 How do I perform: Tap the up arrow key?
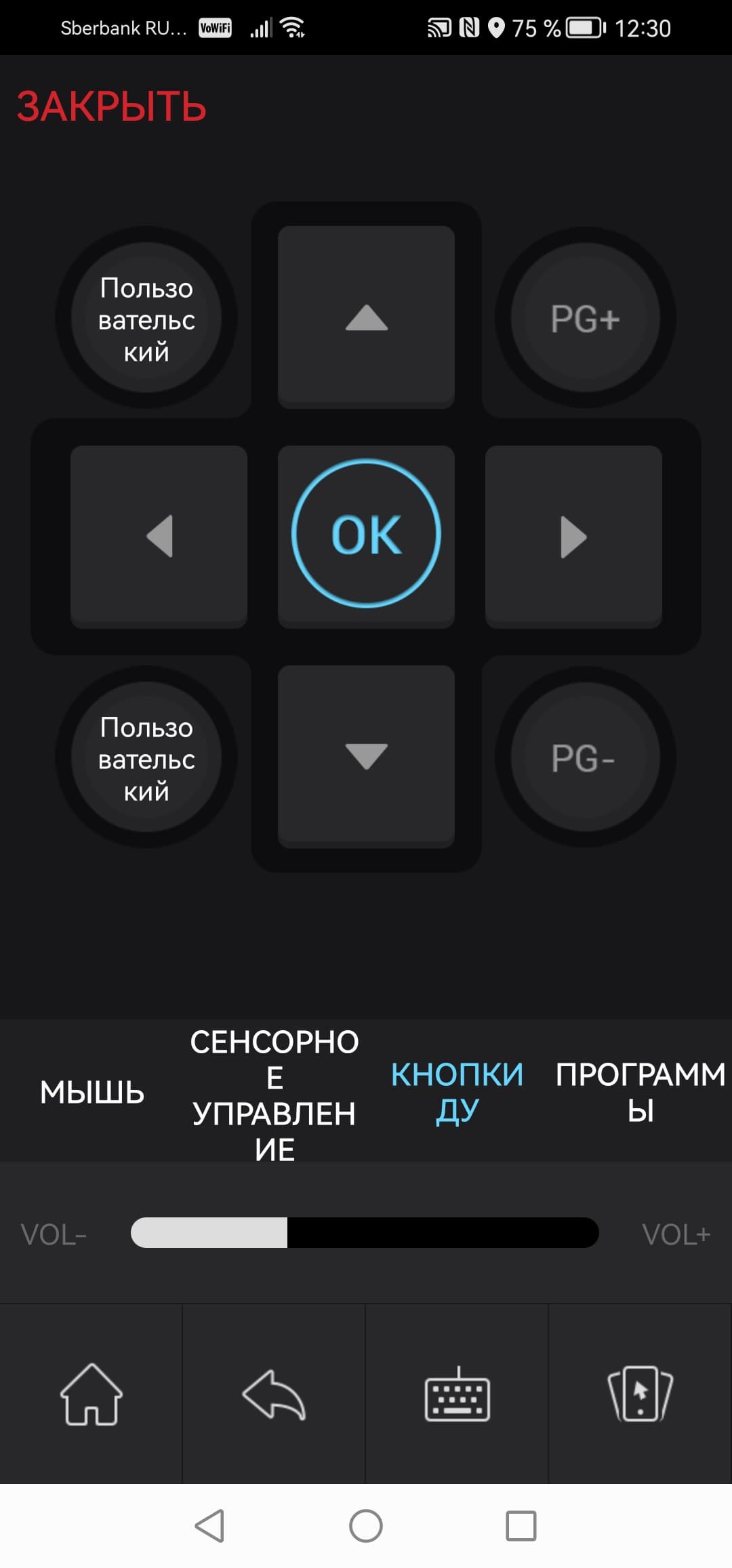coord(366,317)
